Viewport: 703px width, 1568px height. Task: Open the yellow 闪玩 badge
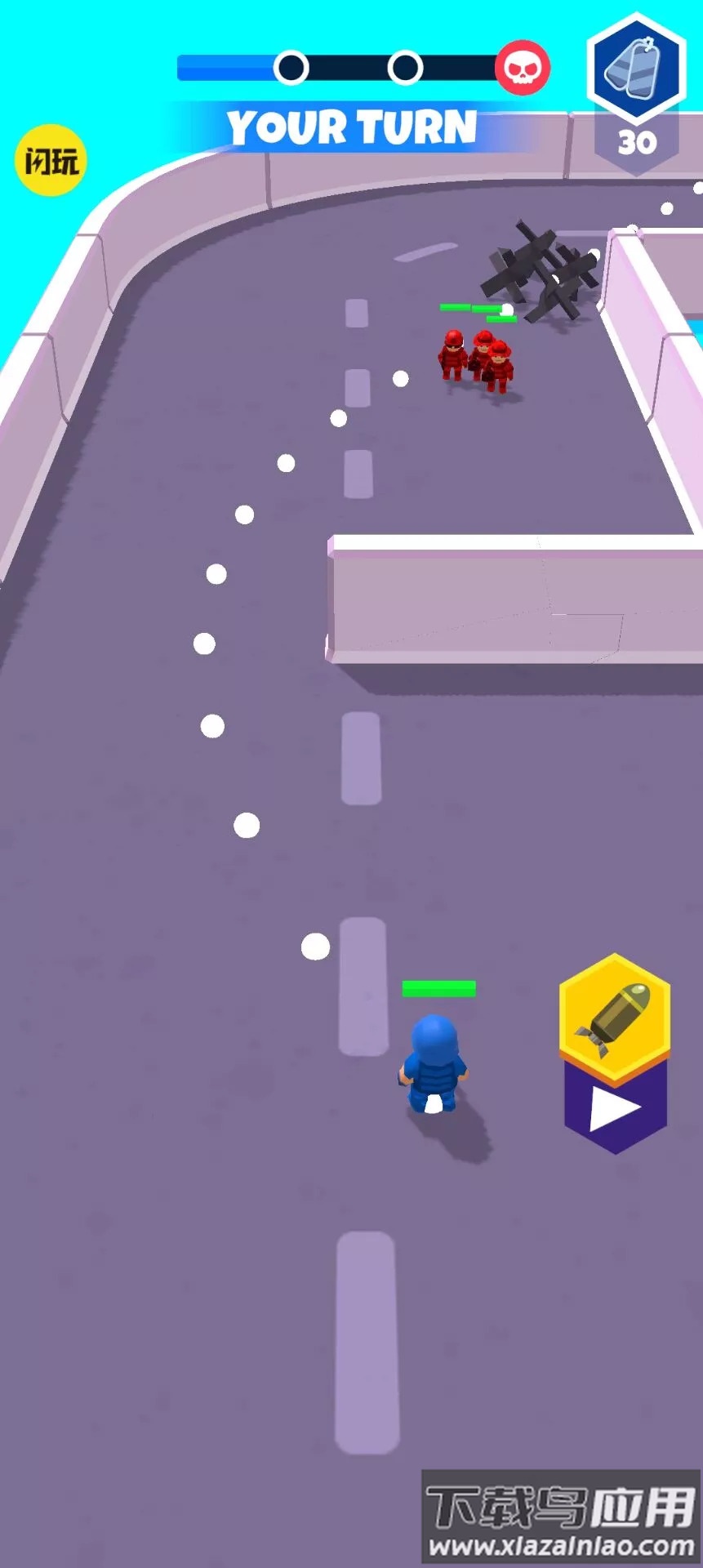point(51,161)
